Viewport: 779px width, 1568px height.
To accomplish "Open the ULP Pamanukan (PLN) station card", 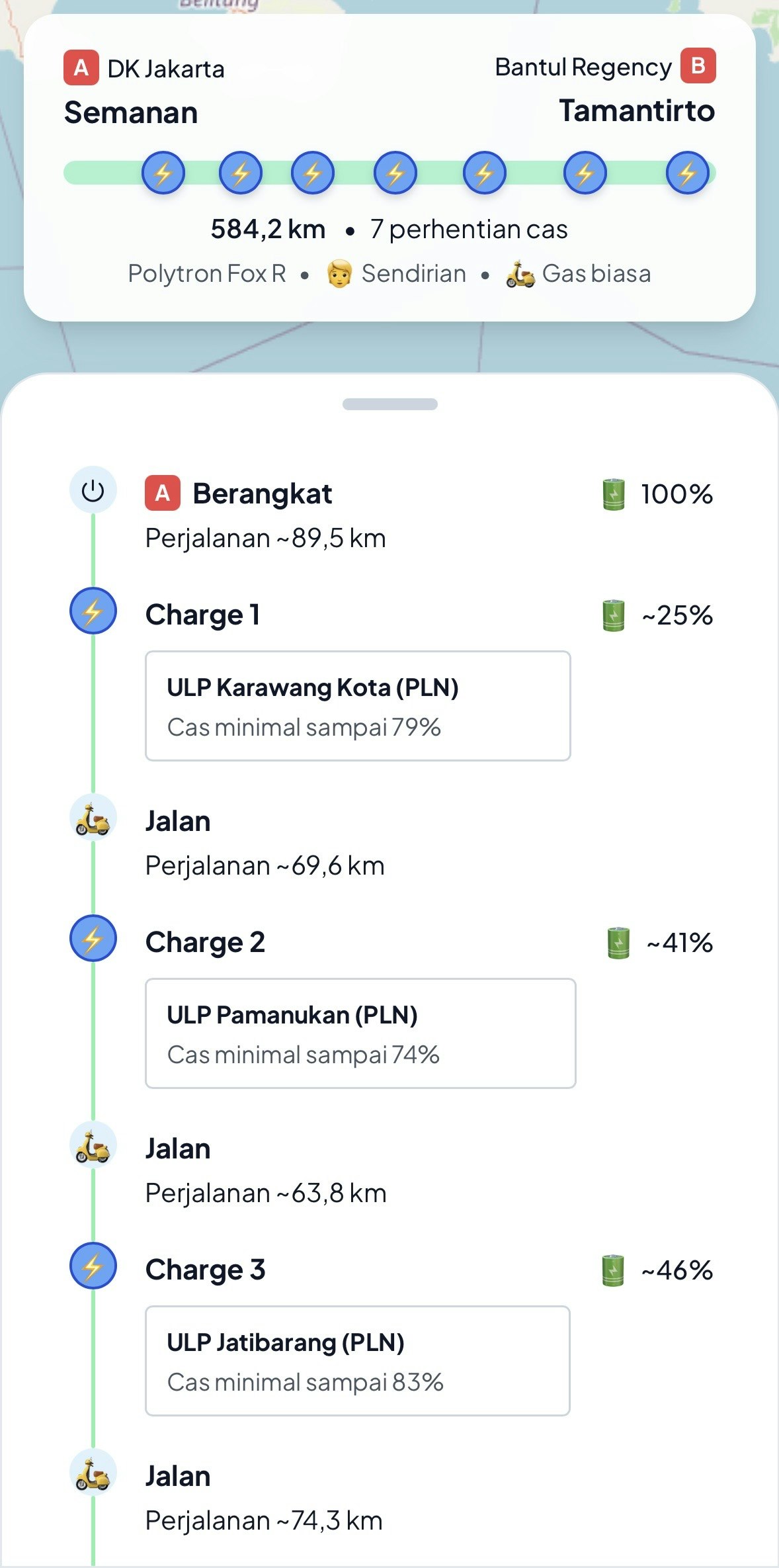I will tap(360, 1033).
